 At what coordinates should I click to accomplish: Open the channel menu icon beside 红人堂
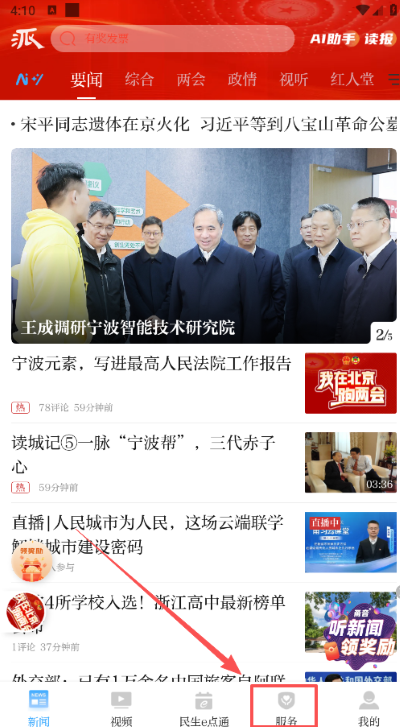point(394,79)
